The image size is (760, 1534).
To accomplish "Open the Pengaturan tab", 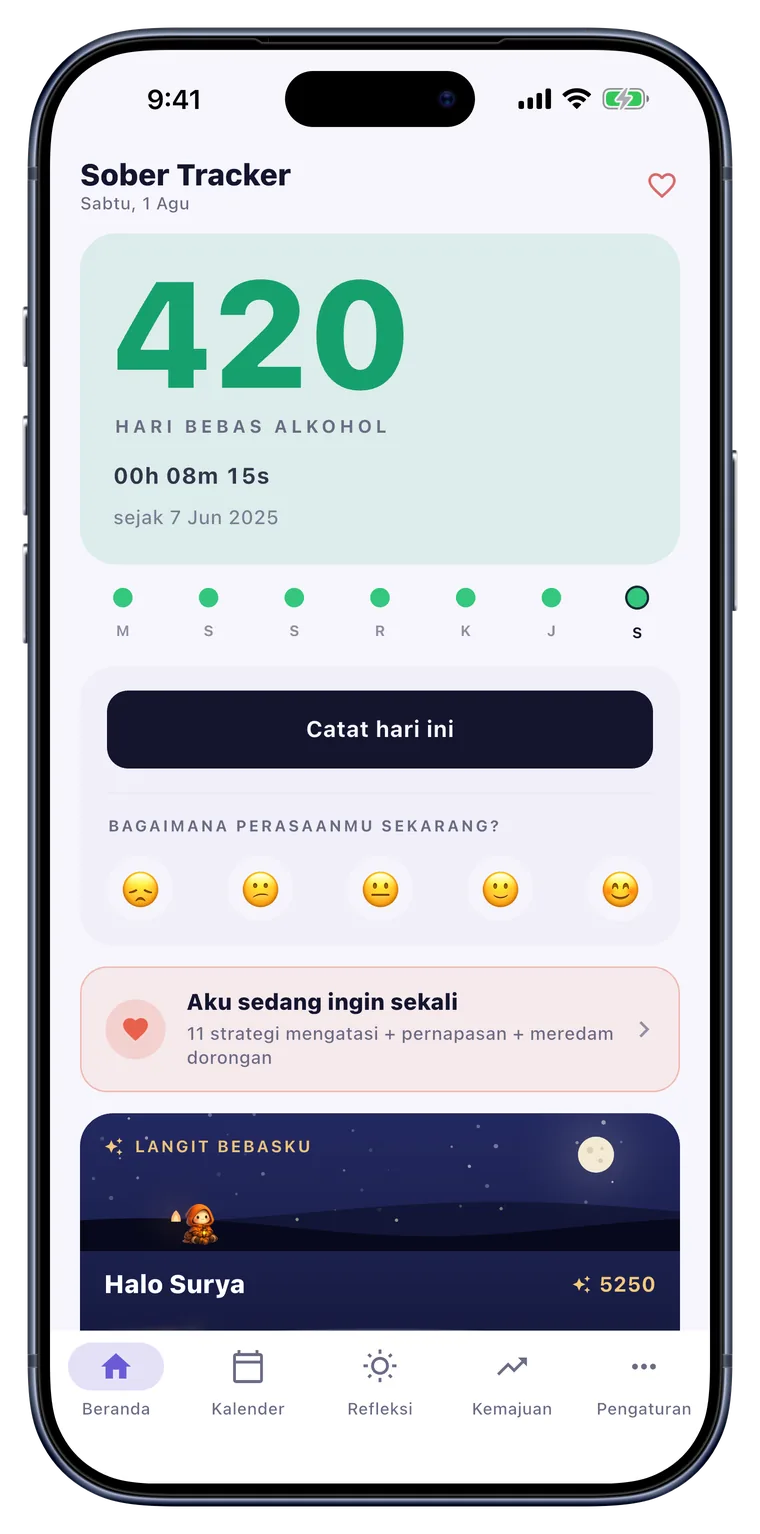I will point(644,1381).
